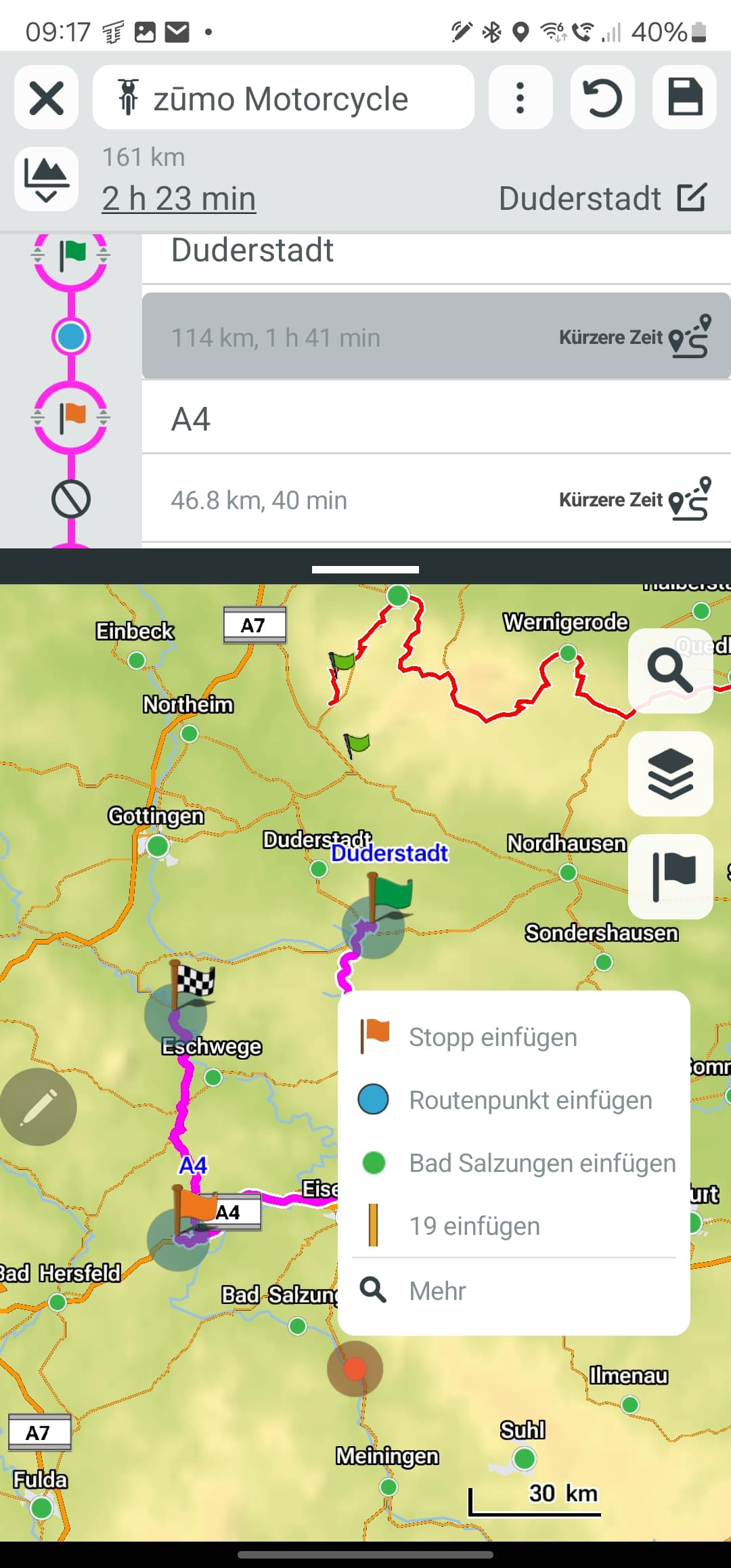Open the 2 h 23 min duration link

pyautogui.click(x=179, y=198)
